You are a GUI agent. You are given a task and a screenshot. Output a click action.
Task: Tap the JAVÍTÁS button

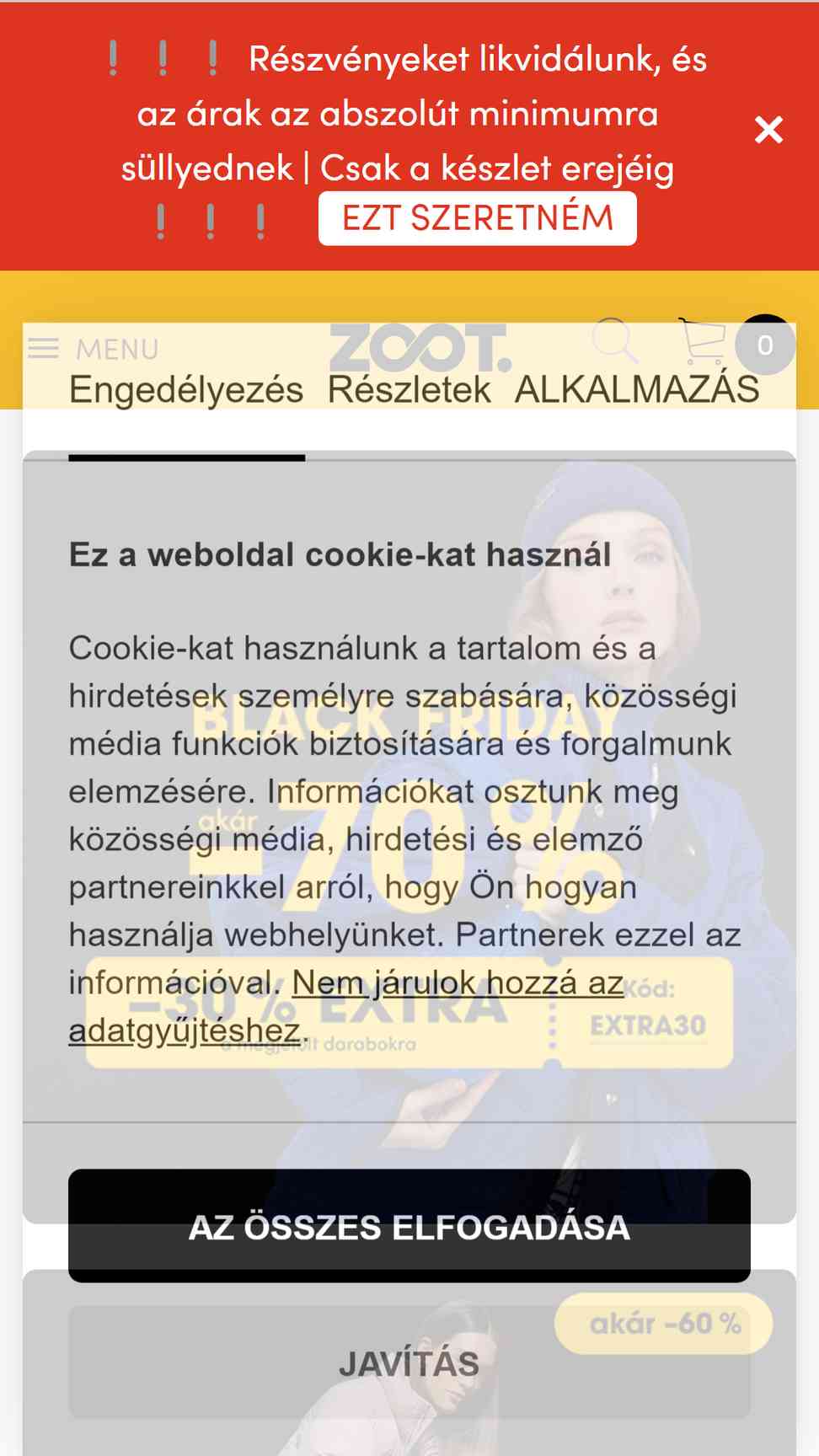pyautogui.click(x=409, y=1362)
